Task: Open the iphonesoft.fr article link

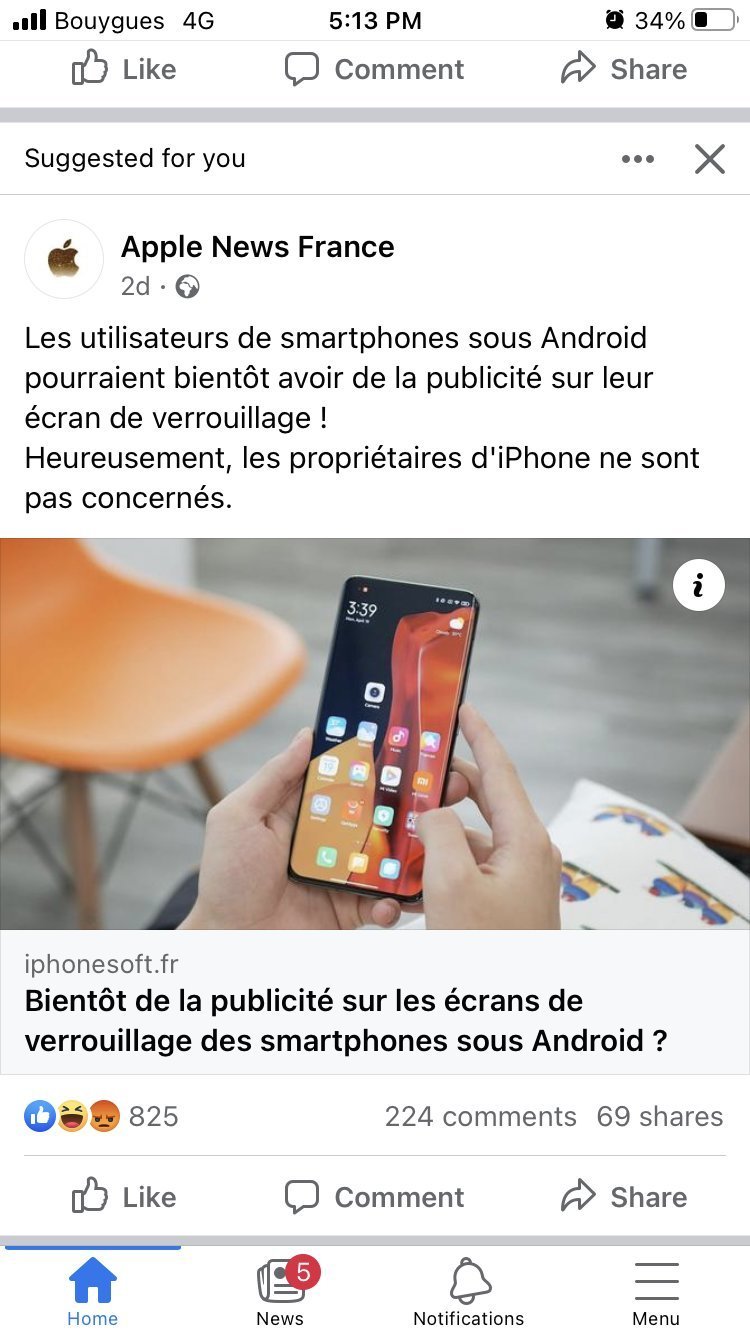Action: point(375,1002)
